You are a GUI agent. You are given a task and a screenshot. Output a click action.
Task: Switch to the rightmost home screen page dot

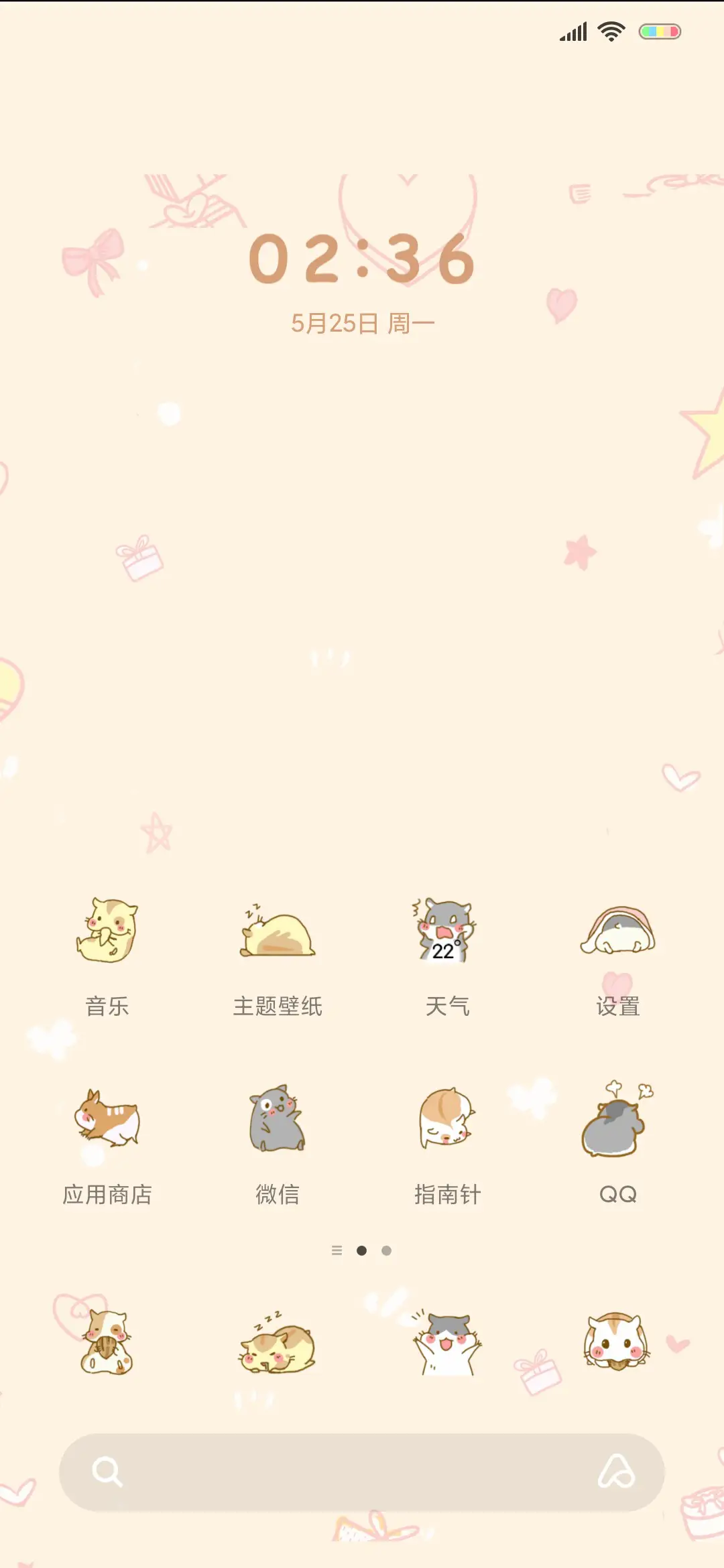(385, 1264)
